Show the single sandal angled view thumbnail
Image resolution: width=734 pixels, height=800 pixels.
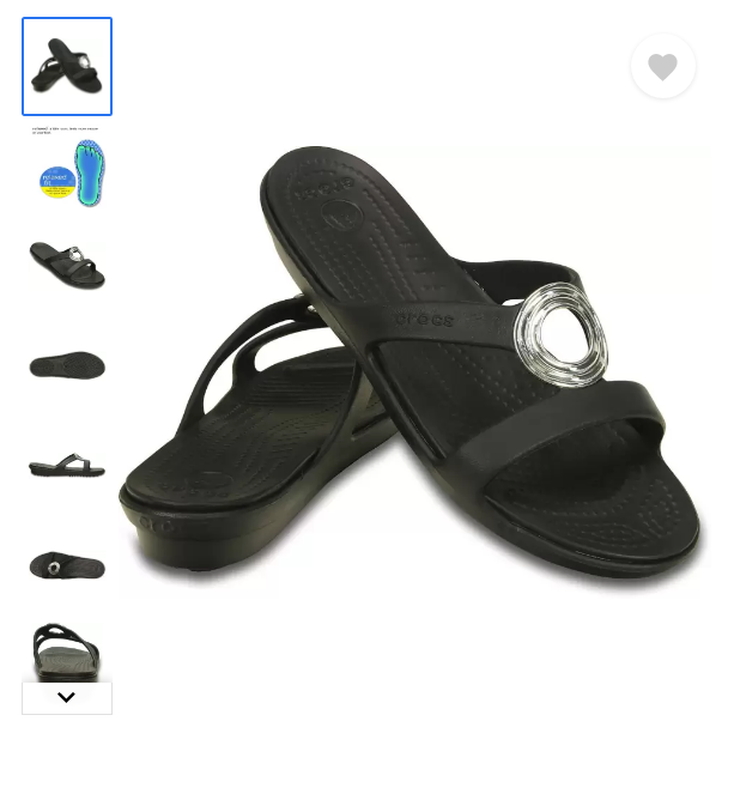67,266
